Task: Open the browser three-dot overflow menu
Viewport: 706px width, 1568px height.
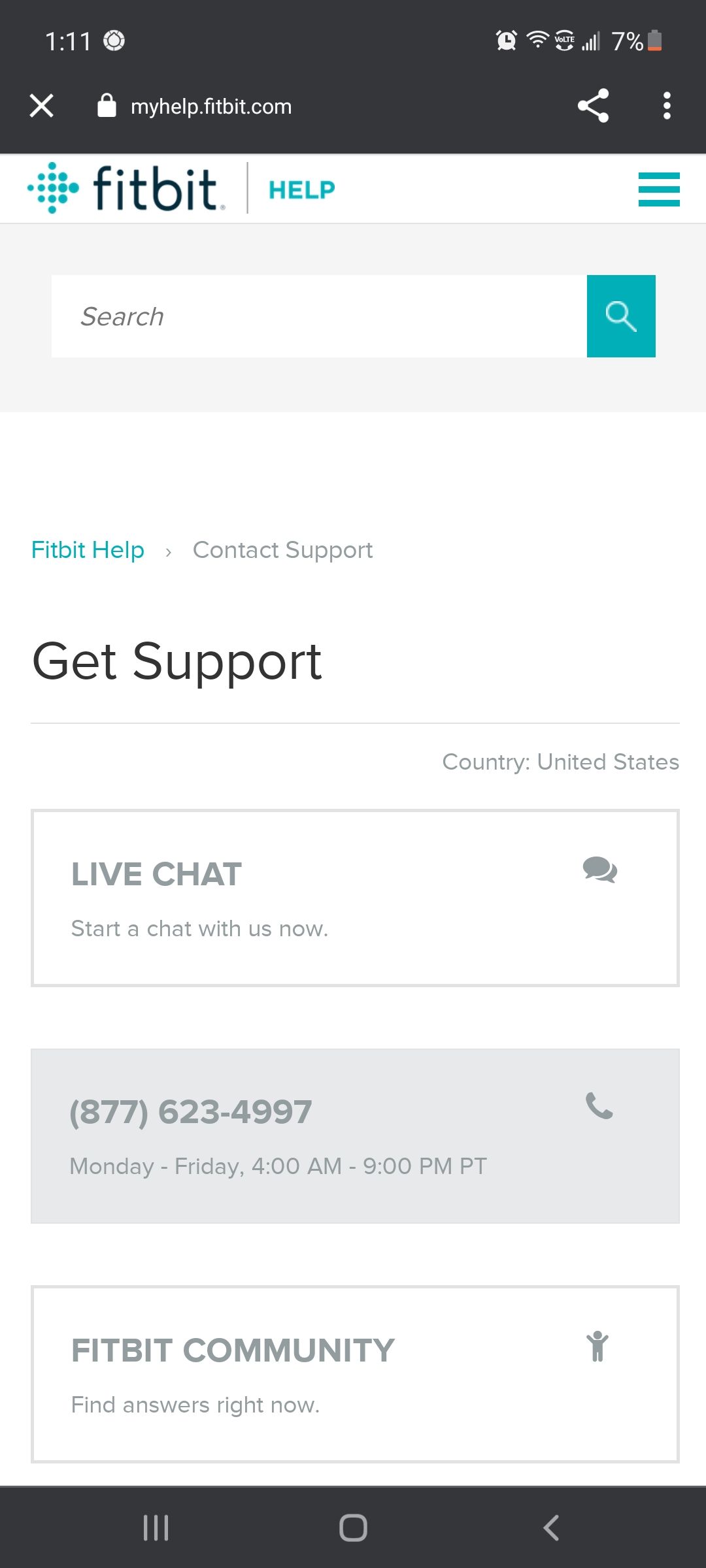Action: [667, 105]
